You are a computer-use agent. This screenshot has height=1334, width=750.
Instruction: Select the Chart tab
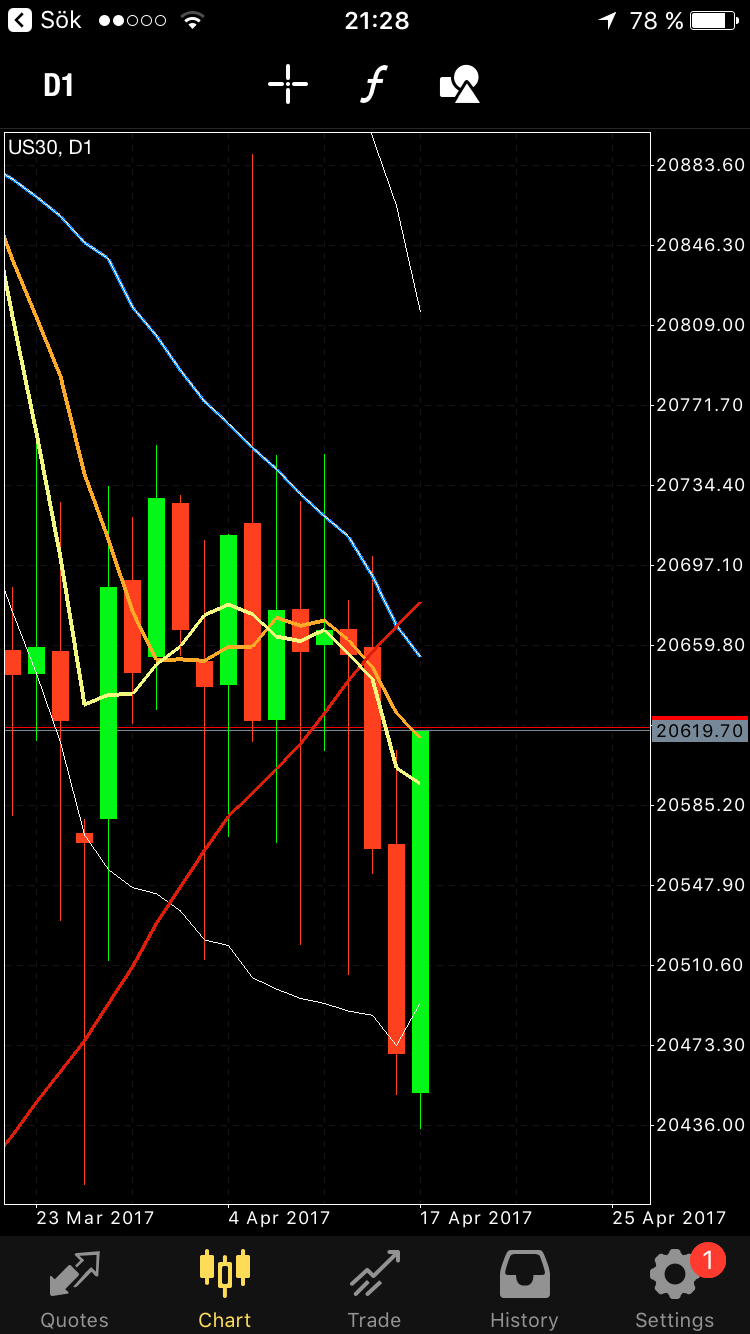pyautogui.click(x=225, y=1287)
